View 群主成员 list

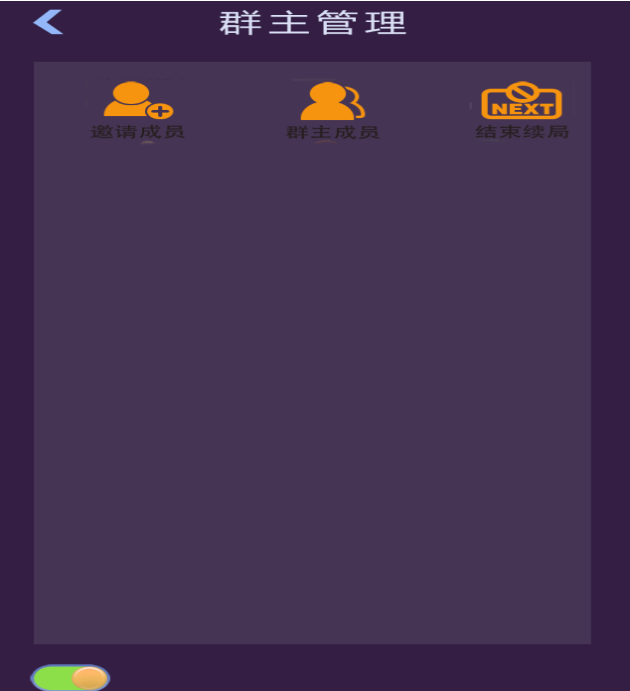[x=333, y=109]
